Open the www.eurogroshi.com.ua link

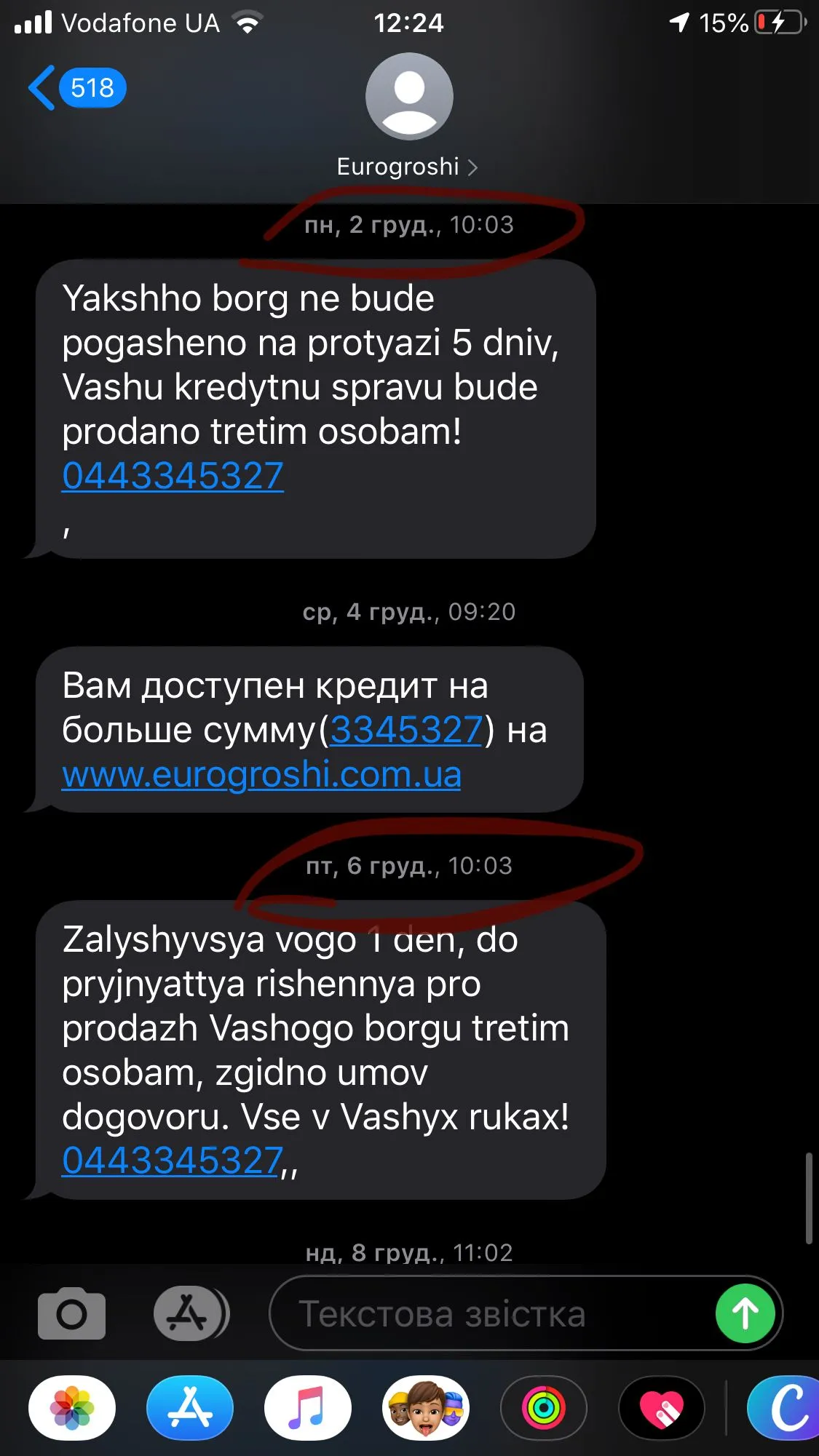point(261,774)
